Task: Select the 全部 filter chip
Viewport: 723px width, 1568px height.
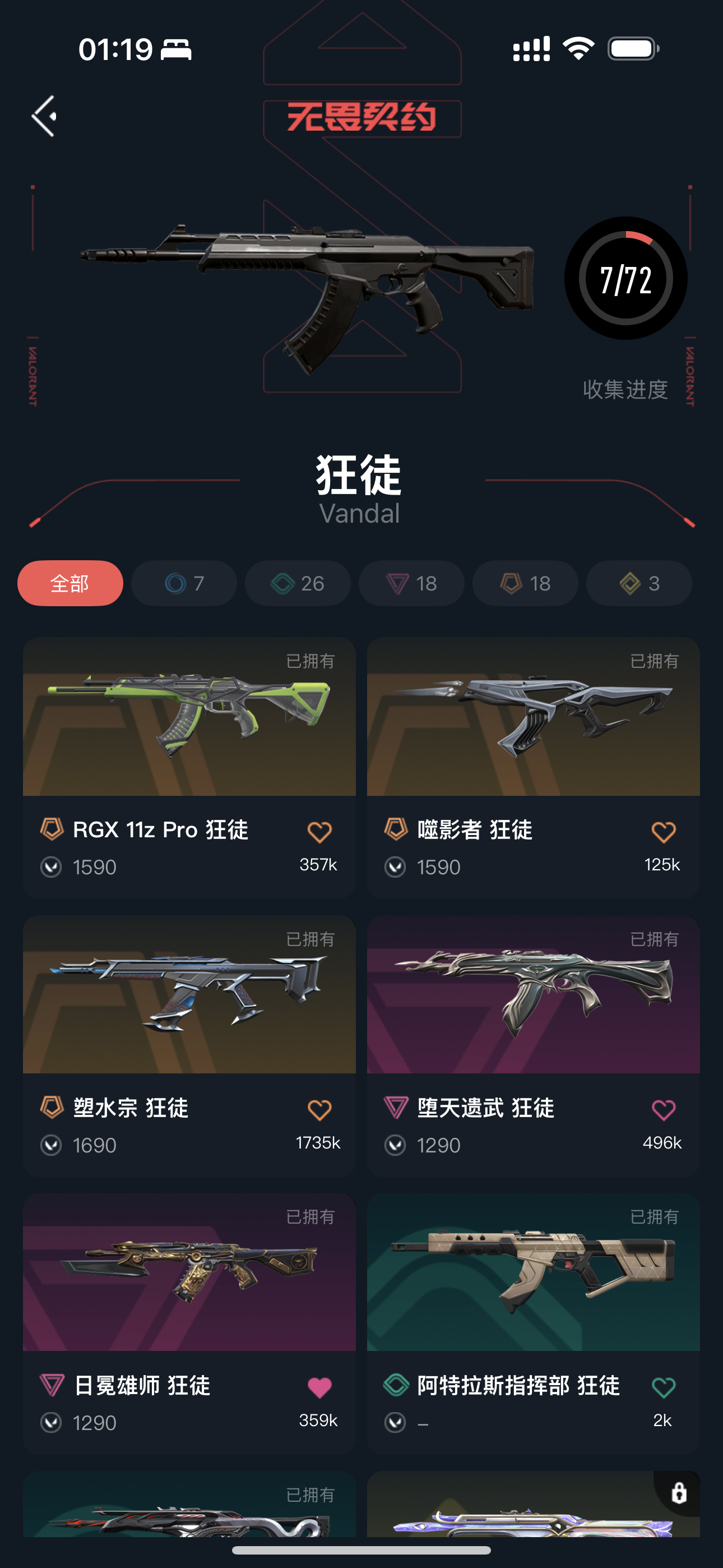Action: pyautogui.click(x=70, y=583)
